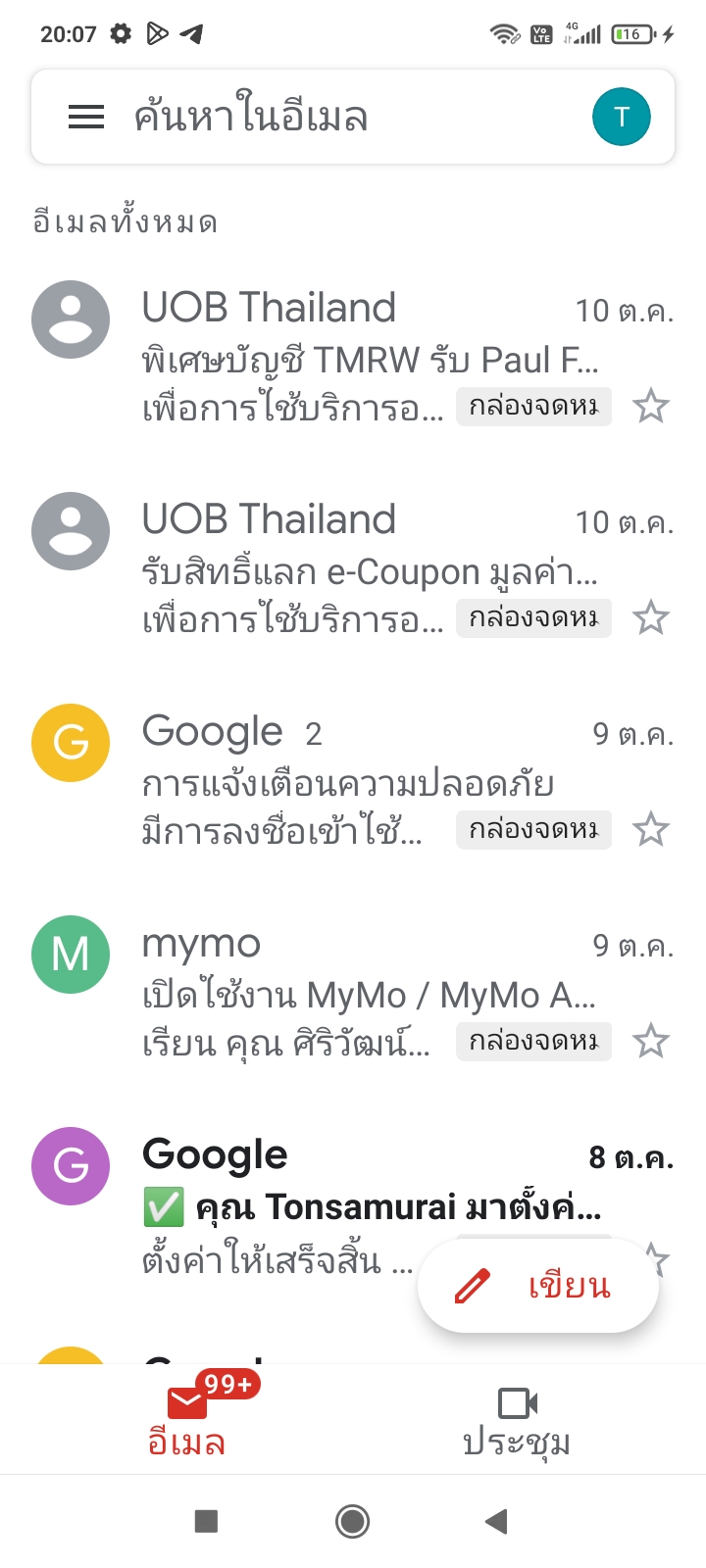Open the account avatar T

coord(621,117)
